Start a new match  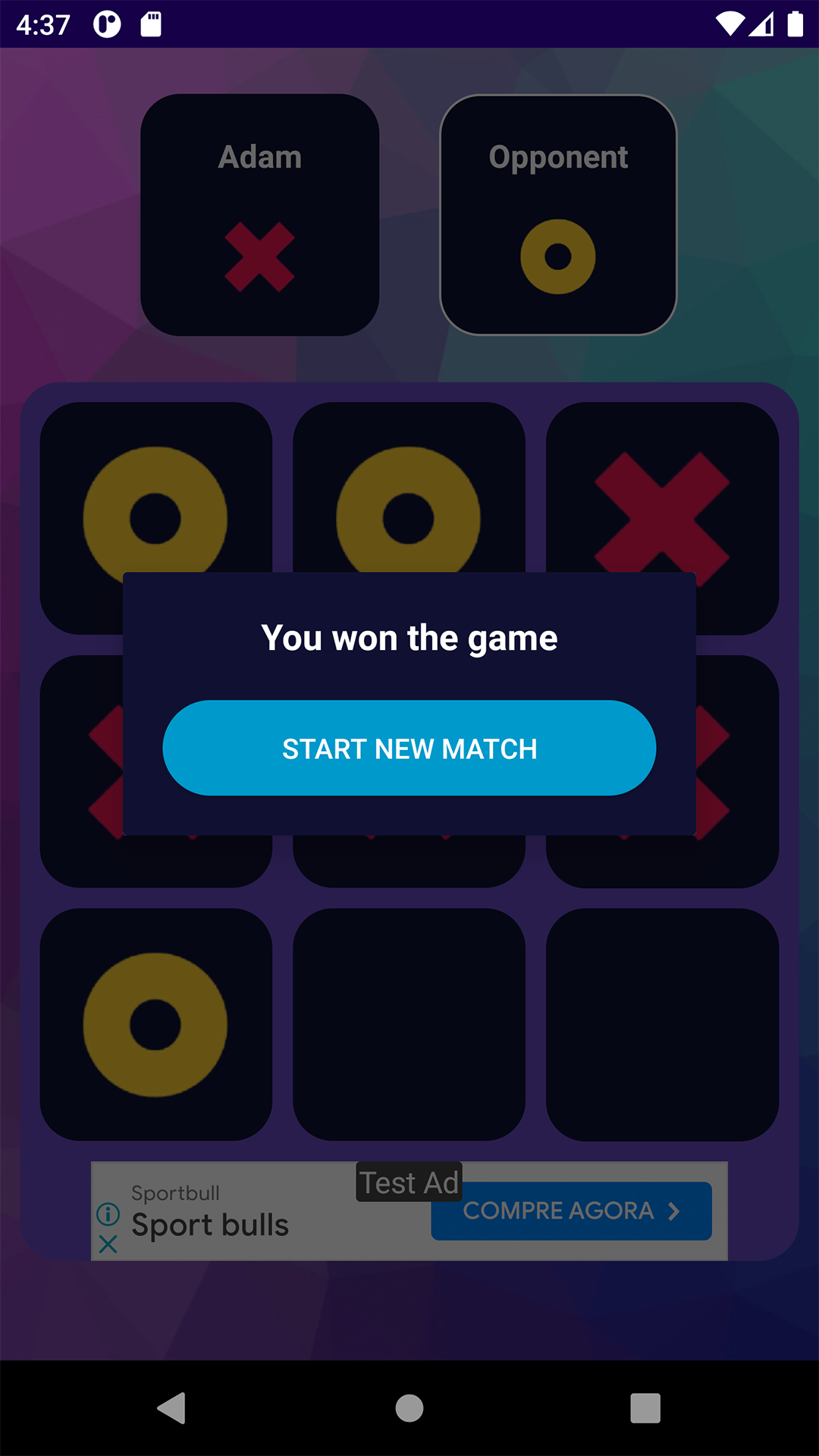click(409, 748)
